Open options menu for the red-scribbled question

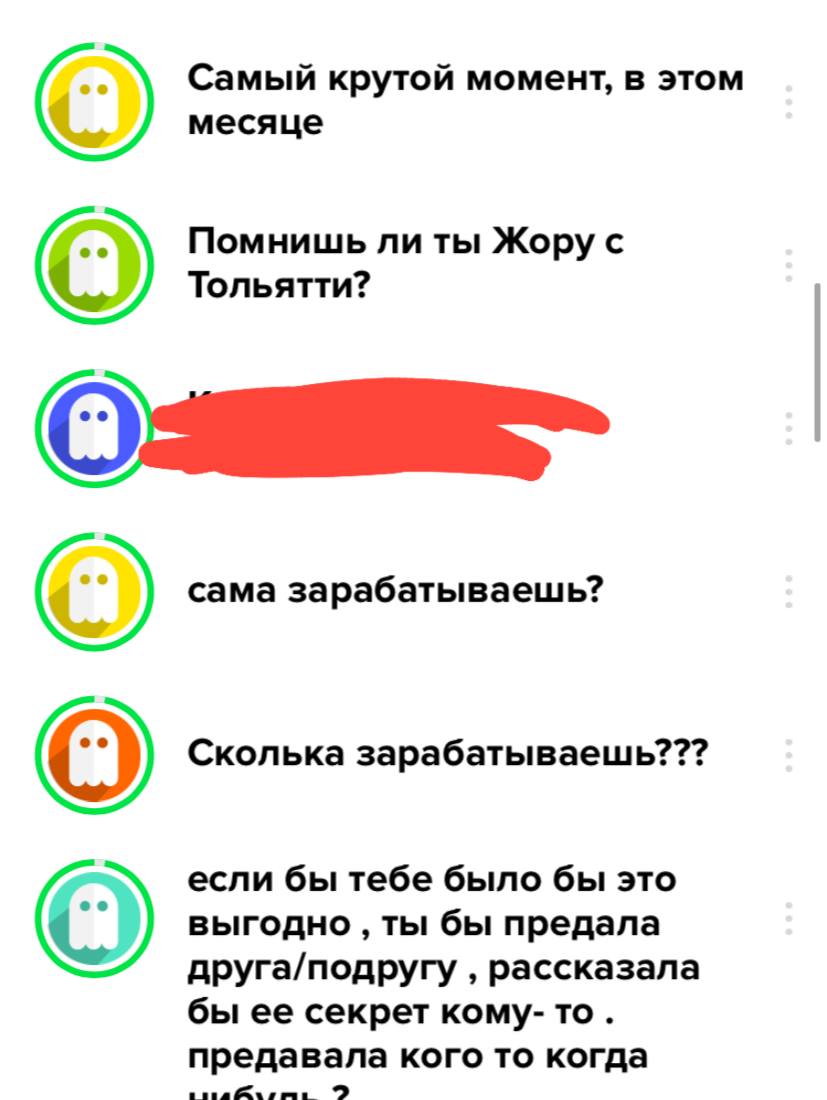click(789, 428)
